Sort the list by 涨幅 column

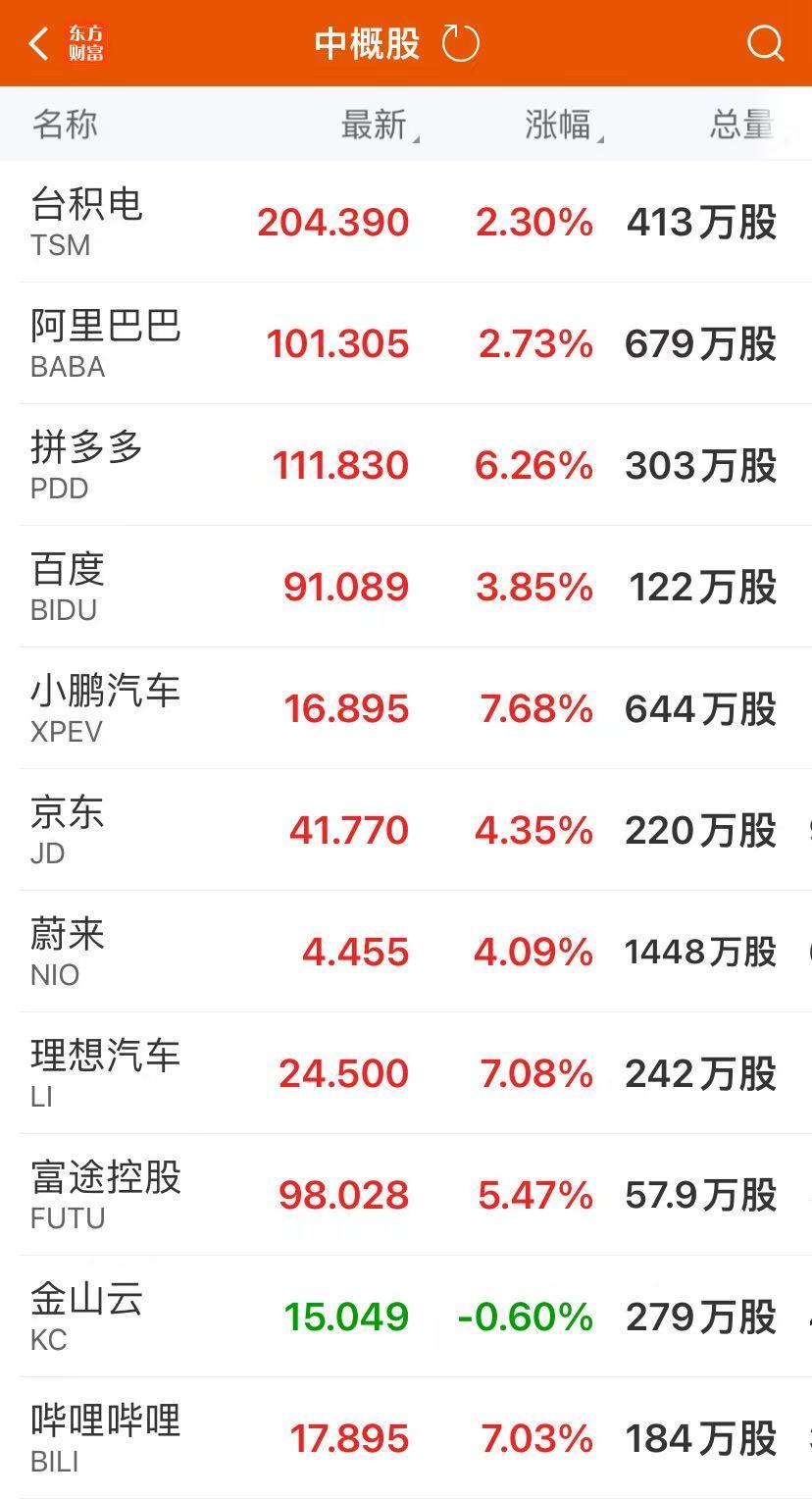pyautogui.click(x=564, y=125)
